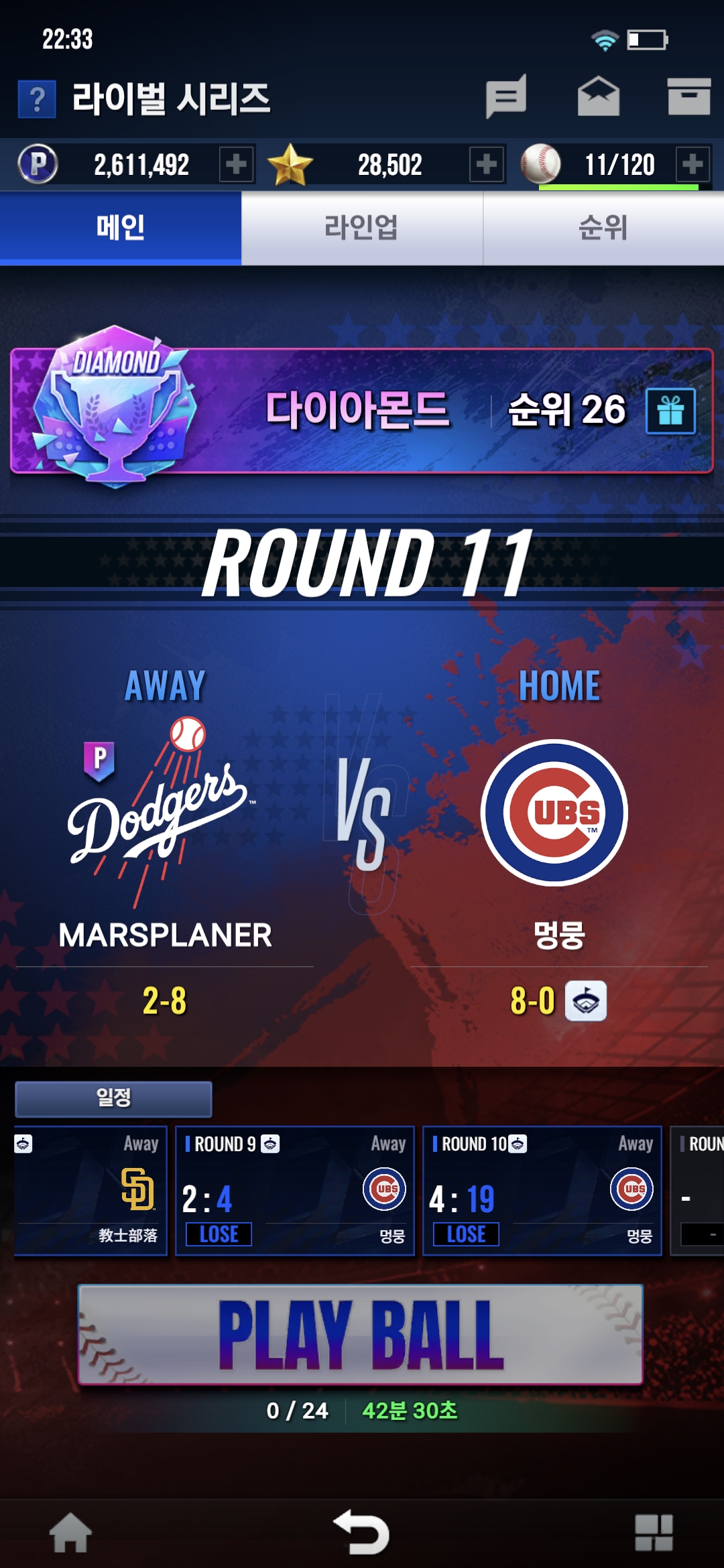Screen dimensions: 724x1568
Task: Start the game with PLAY BALL
Action: [x=361, y=1335]
